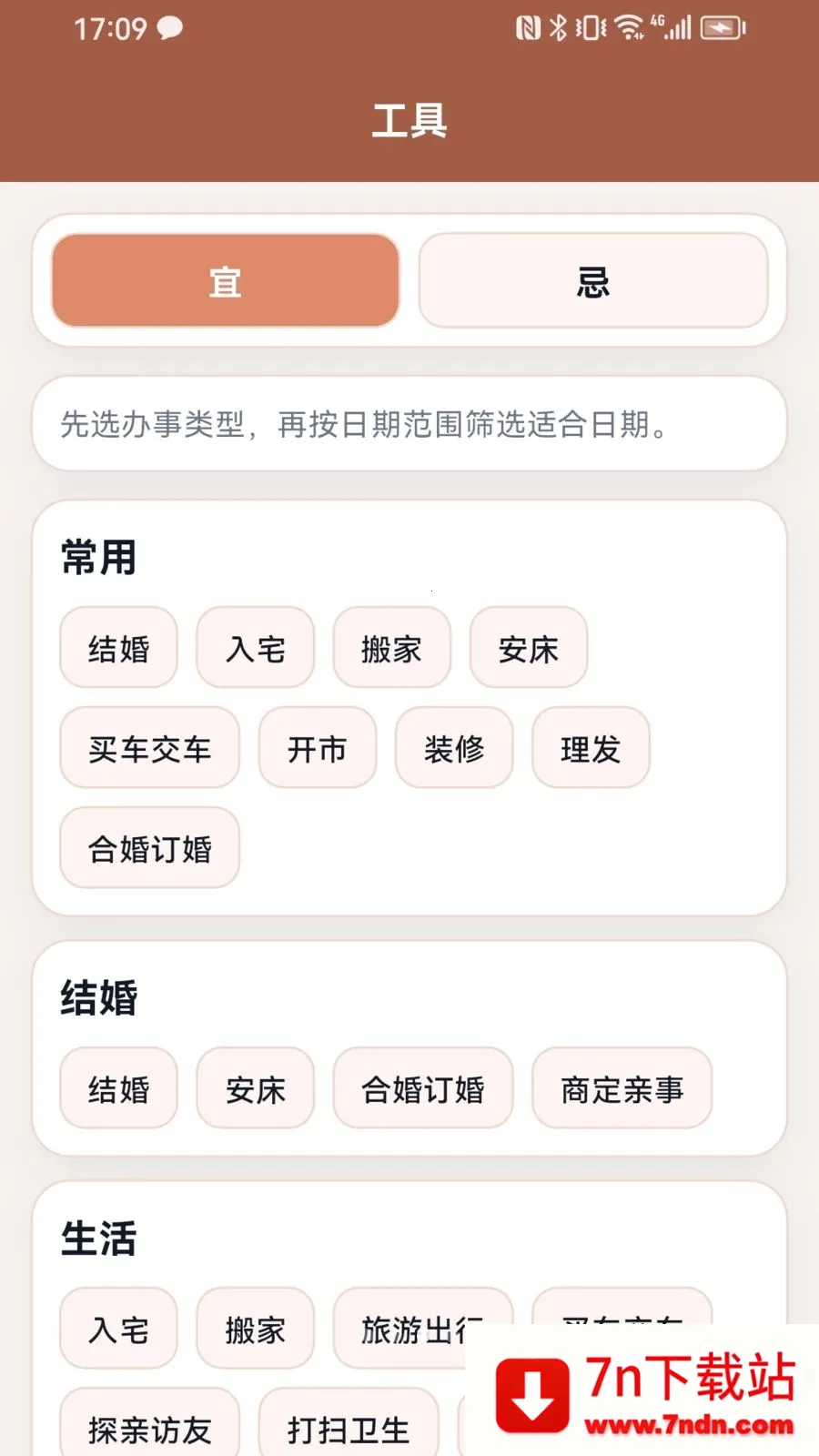Choose 搬家 in the 生活 section
The width and height of the screenshot is (819, 1456).
tap(256, 1329)
